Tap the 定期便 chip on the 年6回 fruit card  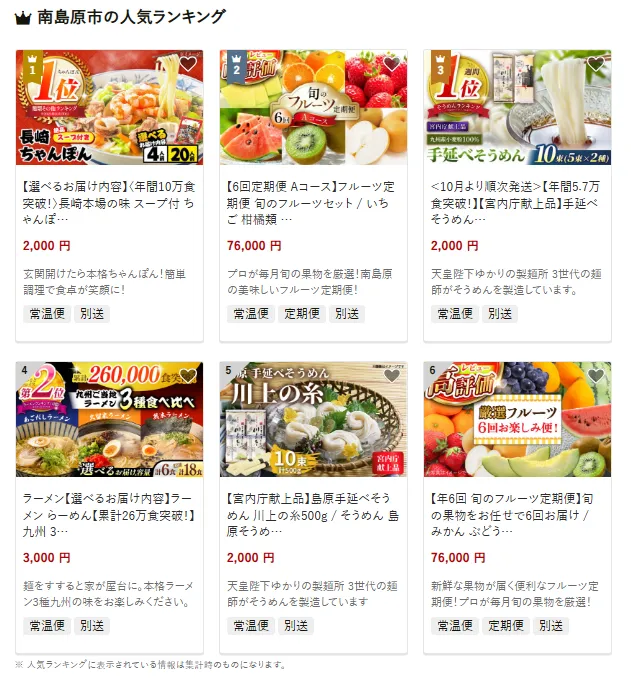tap(505, 626)
